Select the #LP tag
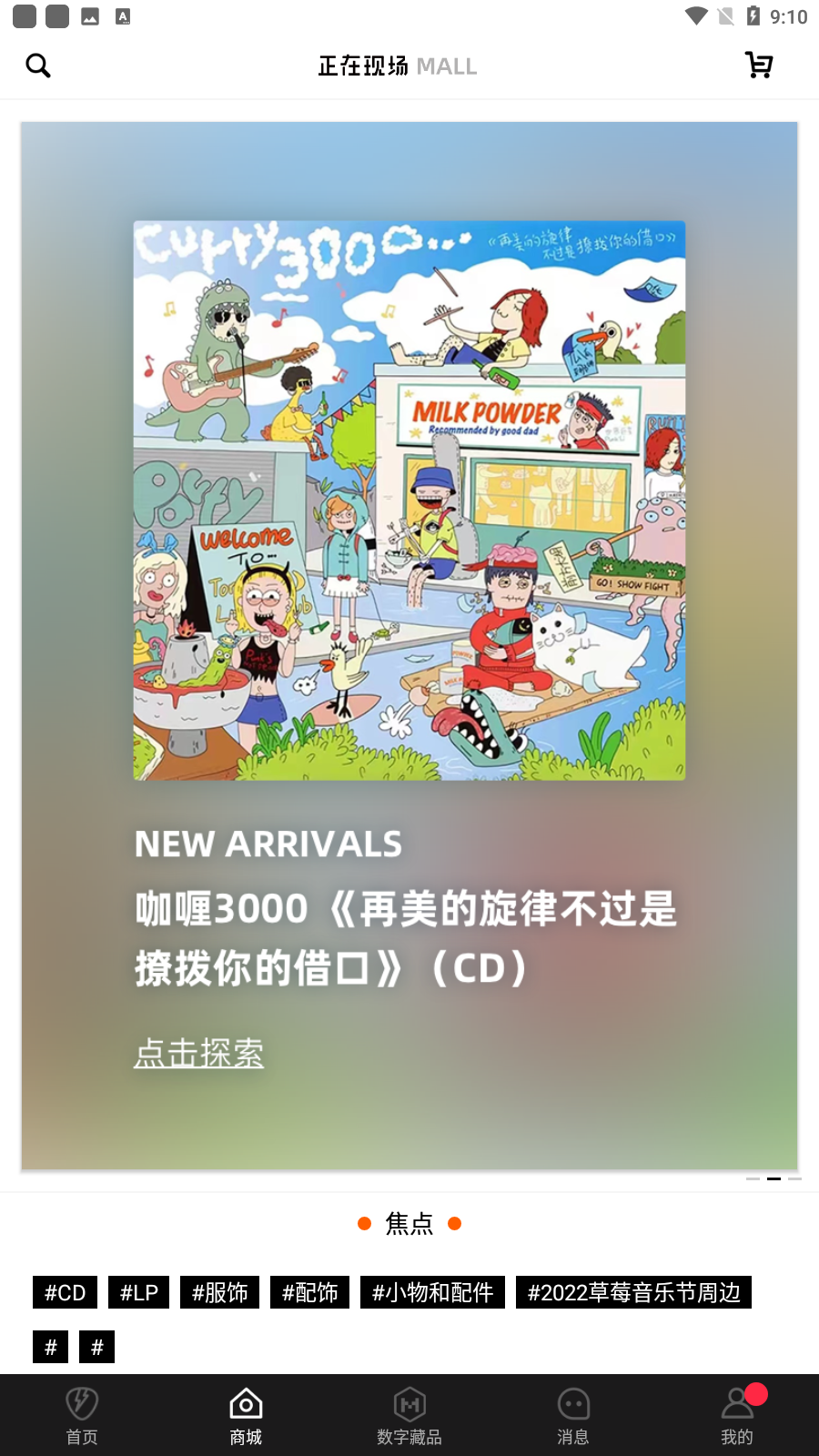Image resolution: width=819 pixels, height=1456 pixels. [x=138, y=1292]
